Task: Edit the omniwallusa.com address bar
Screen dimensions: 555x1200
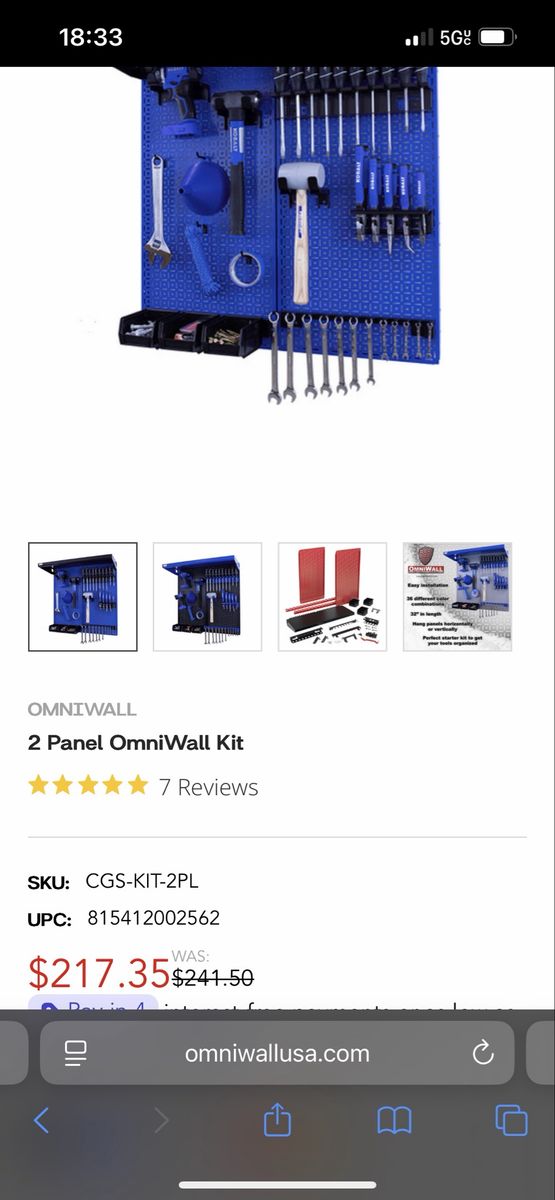Action: pos(277,1053)
